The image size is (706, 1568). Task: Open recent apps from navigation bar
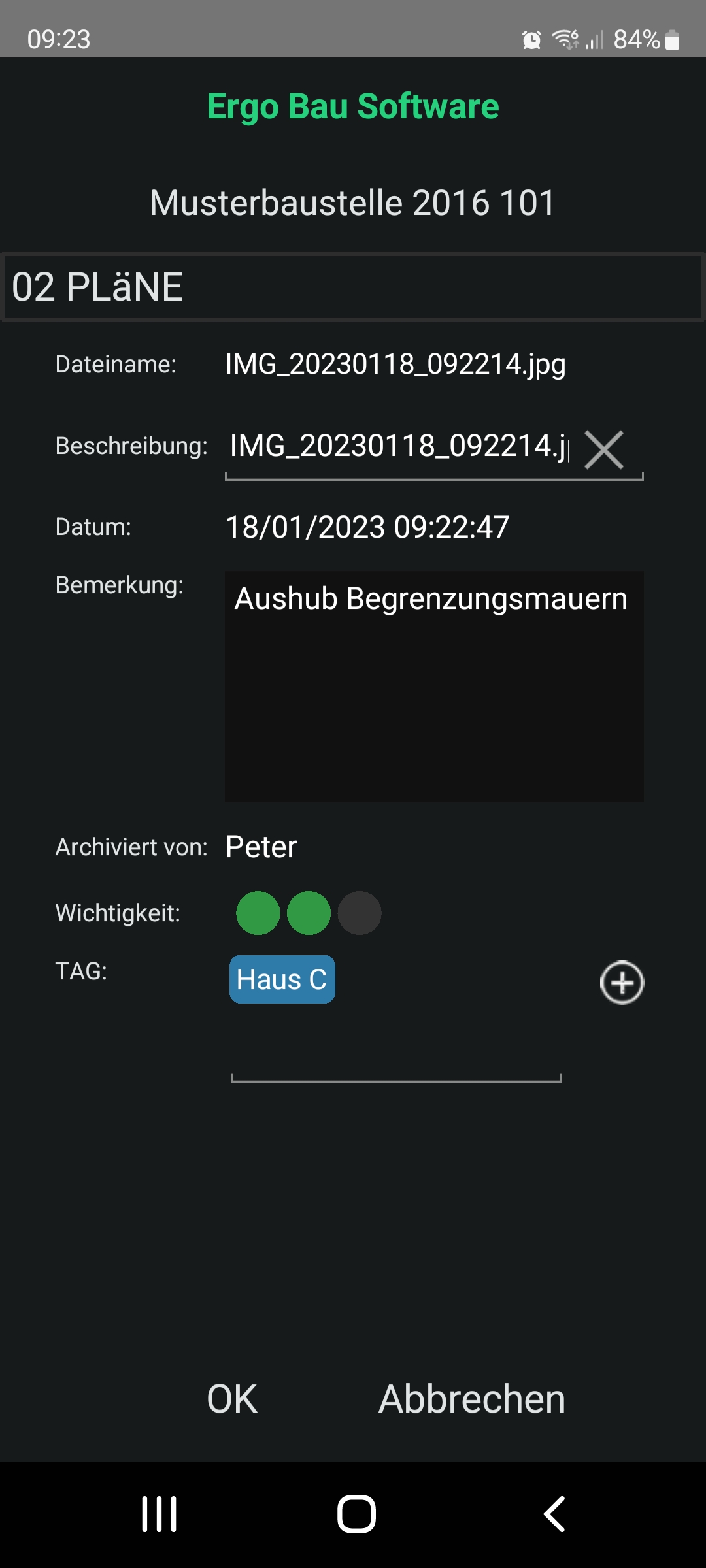point(160,1514)
